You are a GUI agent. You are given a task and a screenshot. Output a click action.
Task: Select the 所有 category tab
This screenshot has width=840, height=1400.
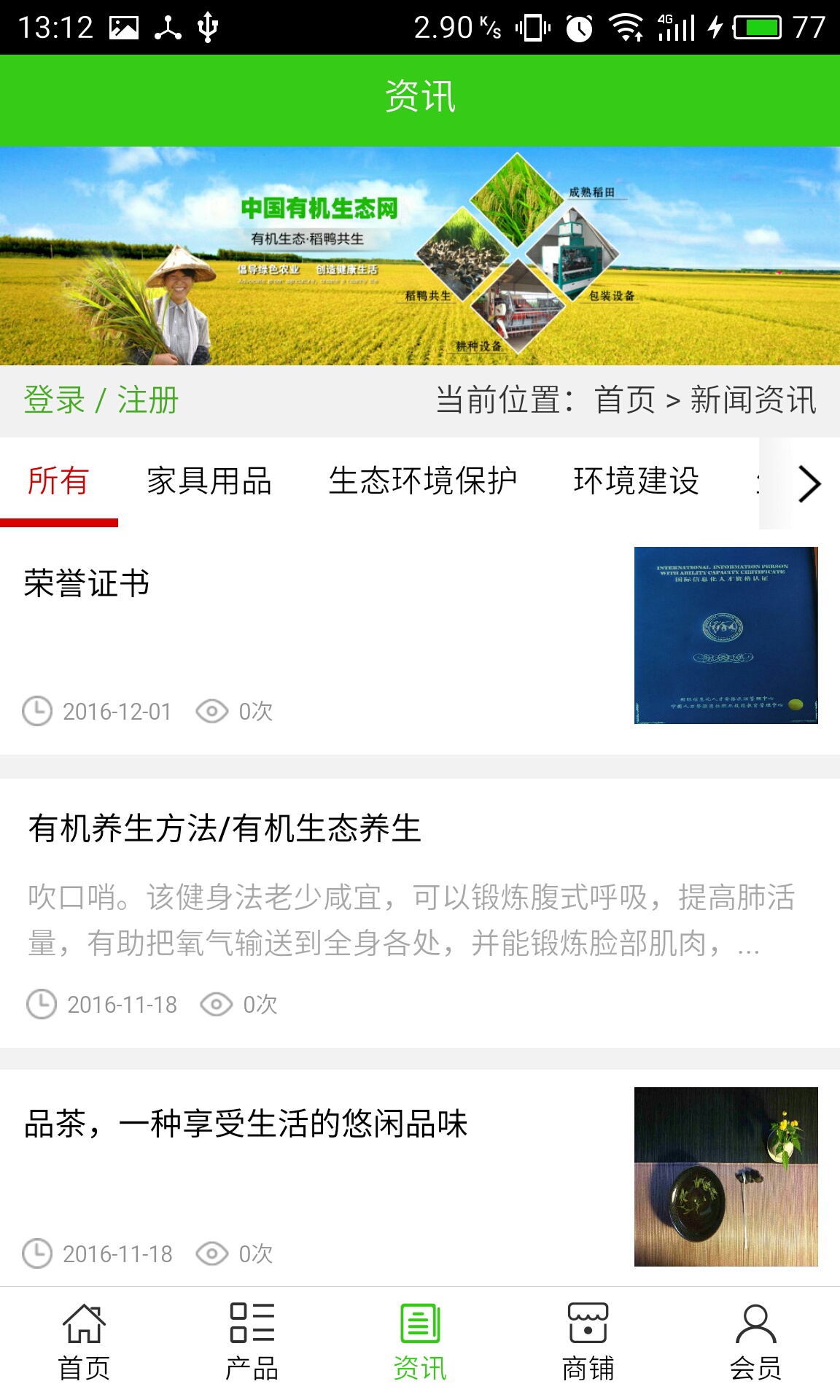(x=58, y=481)
